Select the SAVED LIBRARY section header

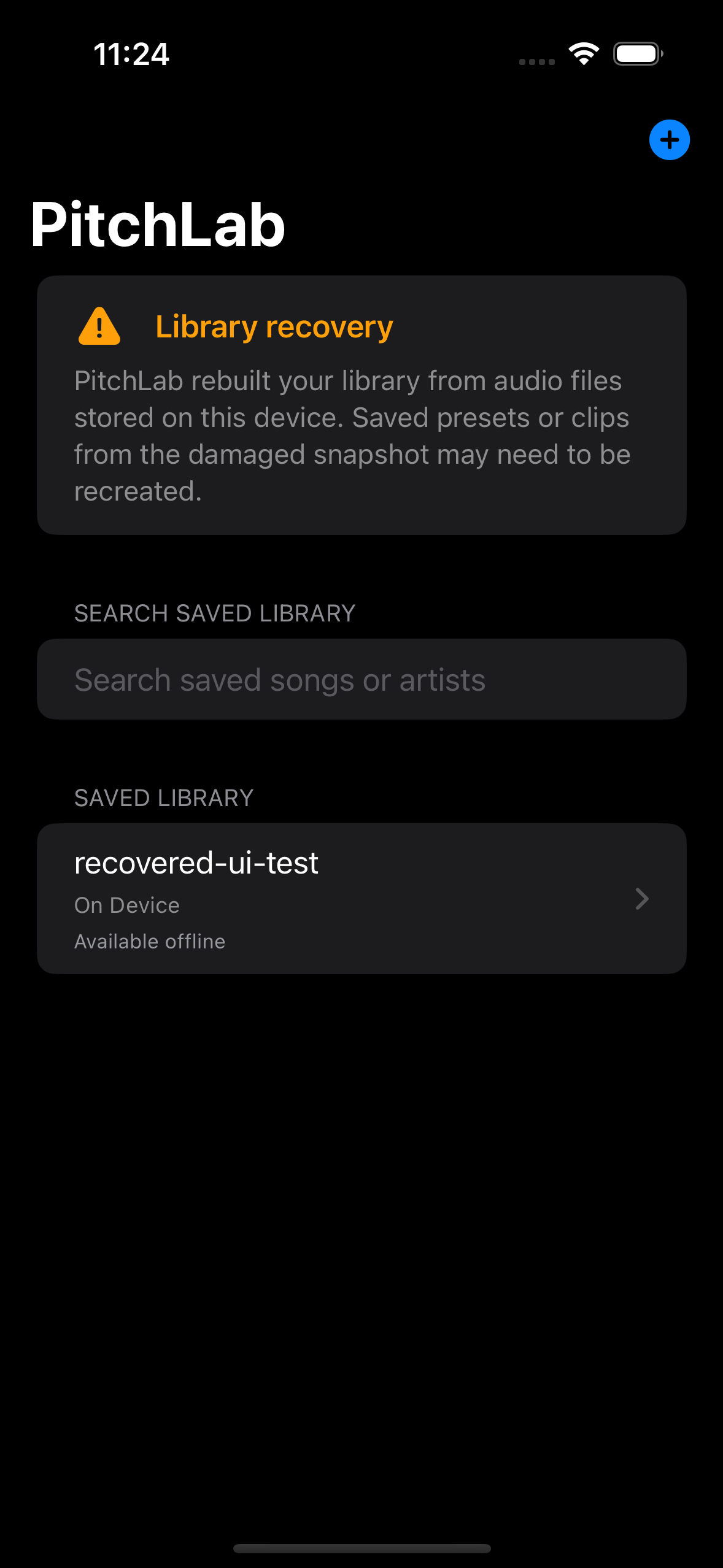(x=164, y=797)
